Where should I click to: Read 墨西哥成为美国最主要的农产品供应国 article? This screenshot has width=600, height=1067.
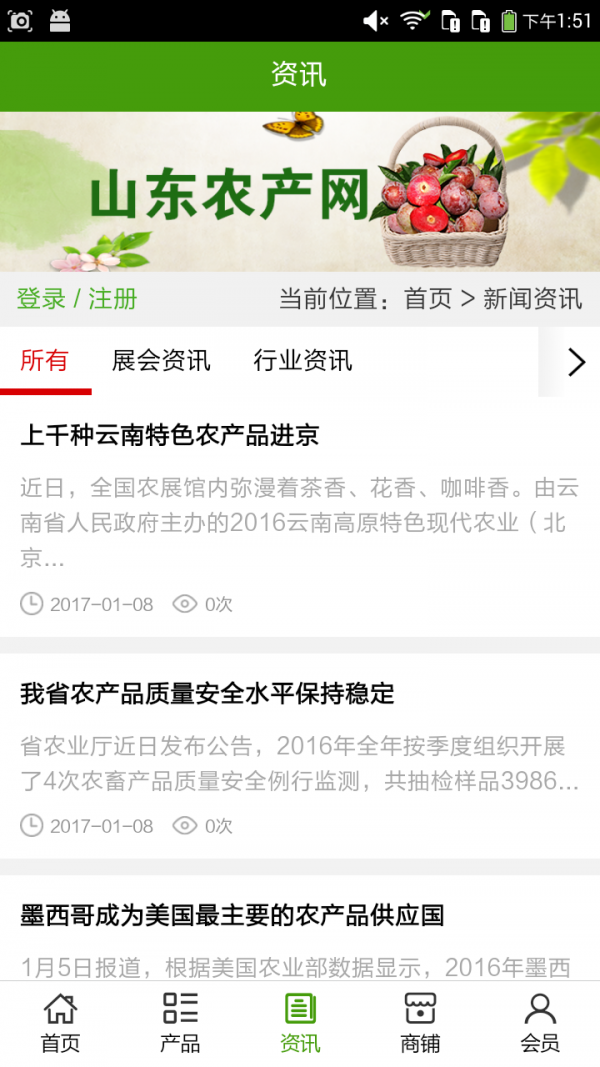click(x=232, y=915)
